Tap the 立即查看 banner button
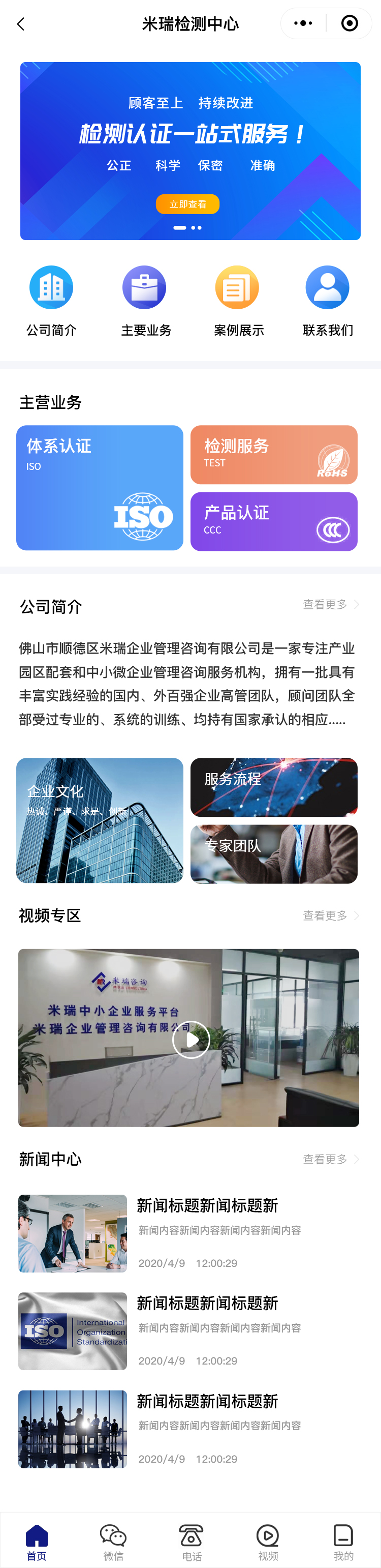This screenshot has width=381, height=1568. click(x=187, y=204)
